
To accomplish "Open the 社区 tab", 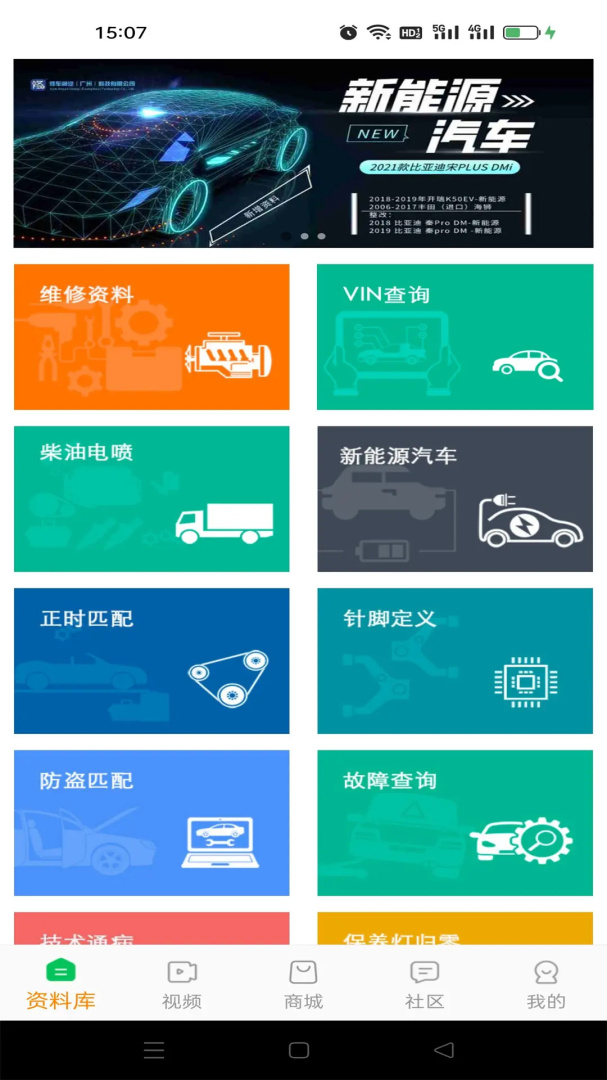I will click(424, 984).
